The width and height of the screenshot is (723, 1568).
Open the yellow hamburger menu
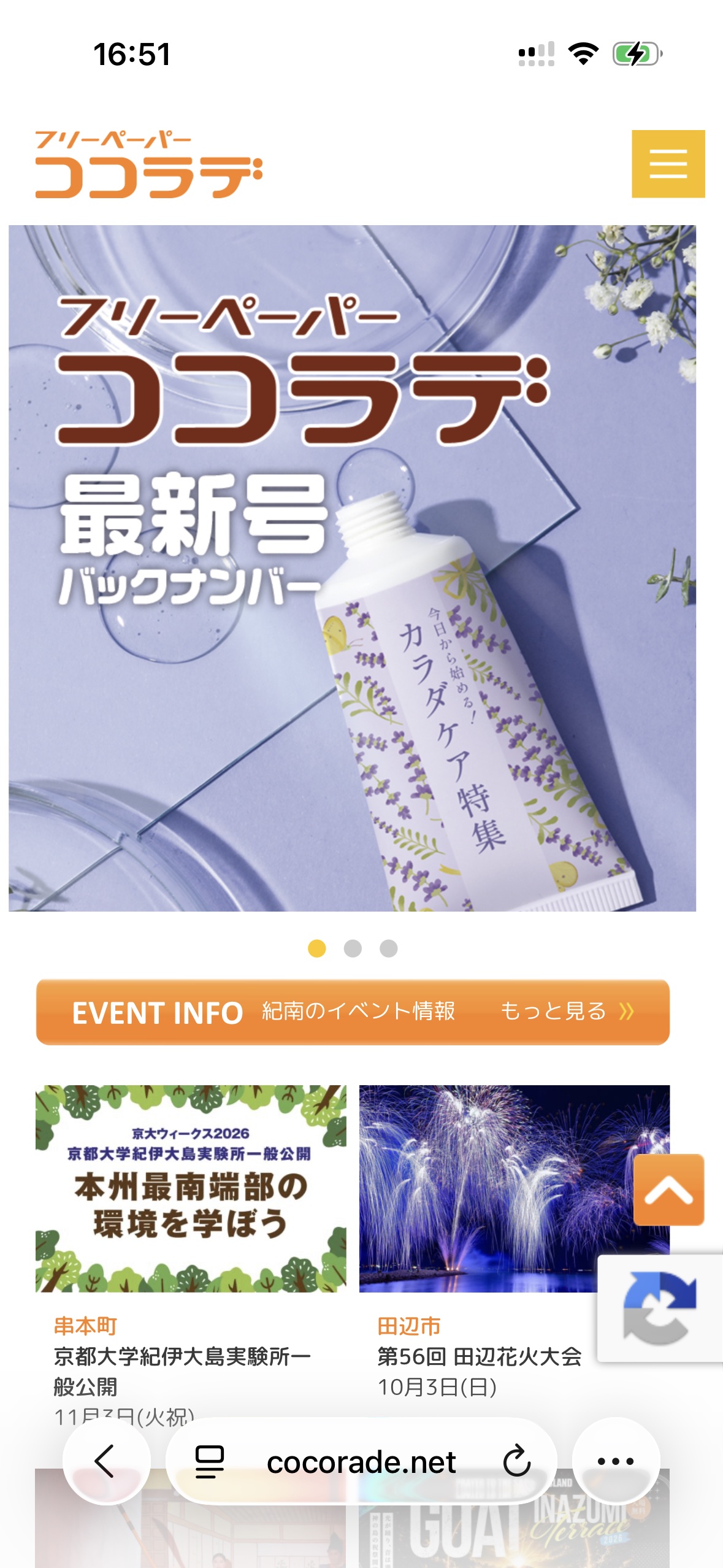click(668, 164)
